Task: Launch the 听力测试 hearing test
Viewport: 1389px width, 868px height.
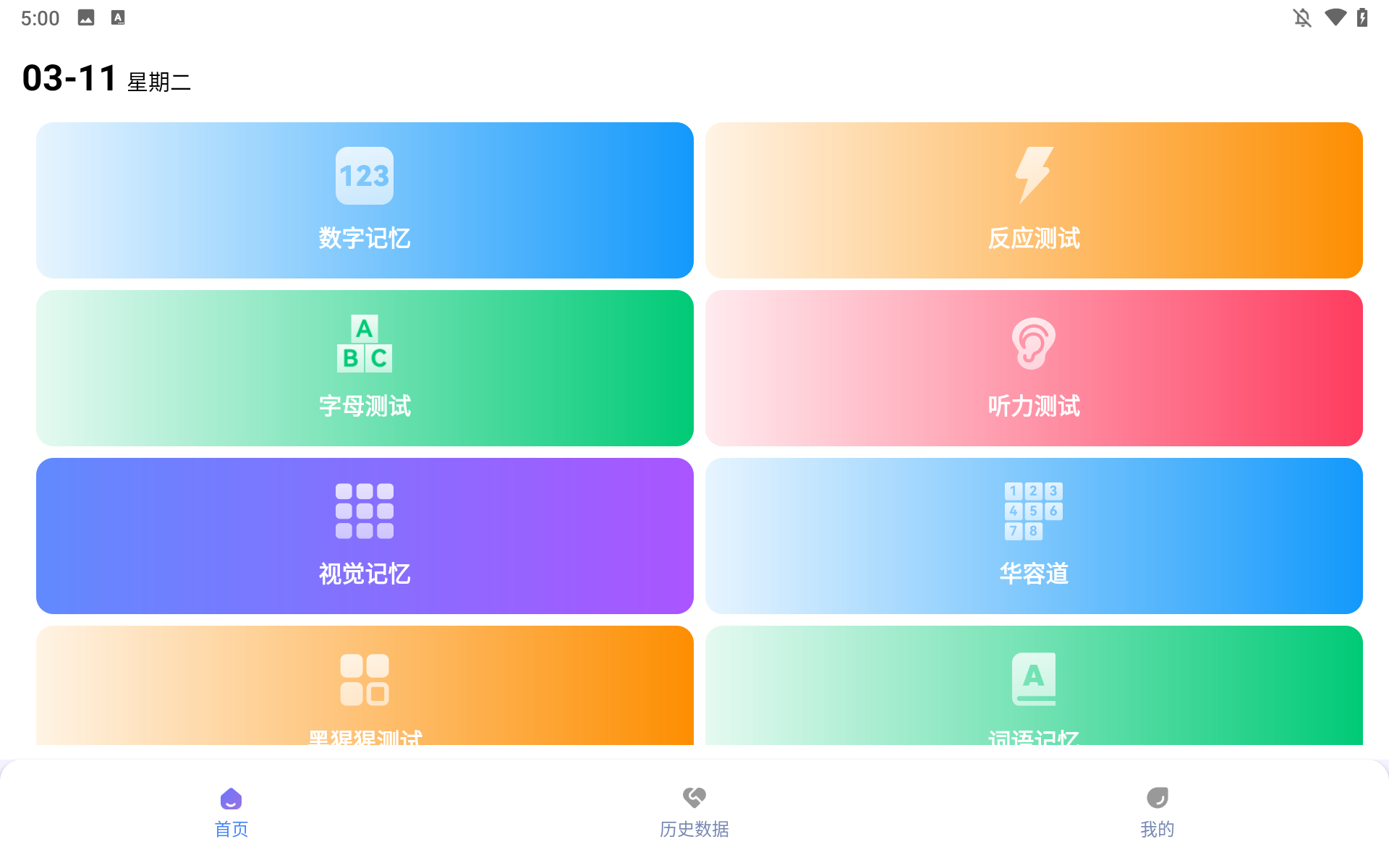Action: [x=1034, y=368]
